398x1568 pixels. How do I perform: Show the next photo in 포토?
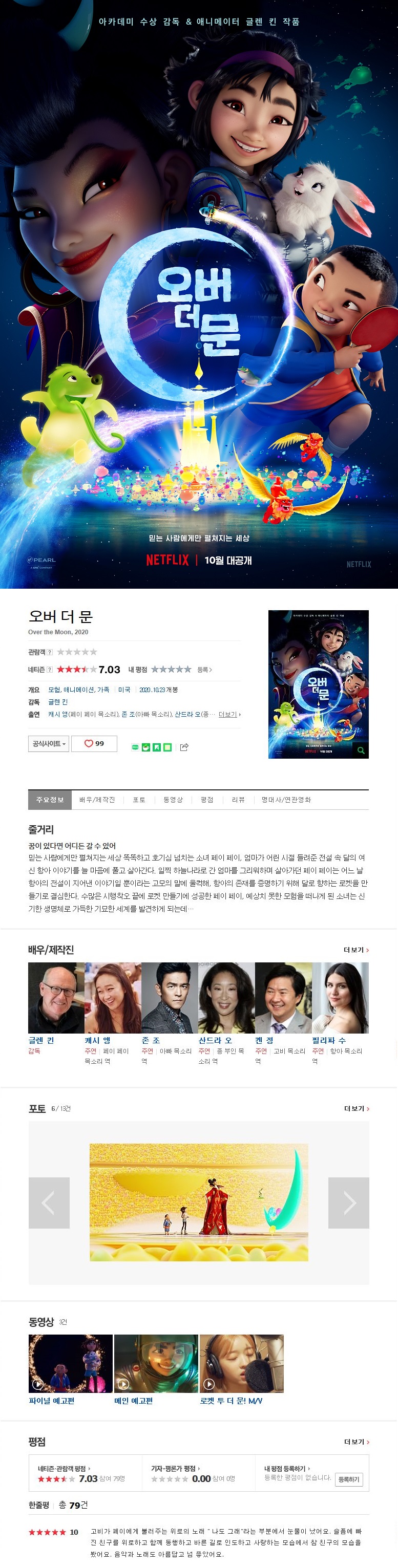(349, 1202)
